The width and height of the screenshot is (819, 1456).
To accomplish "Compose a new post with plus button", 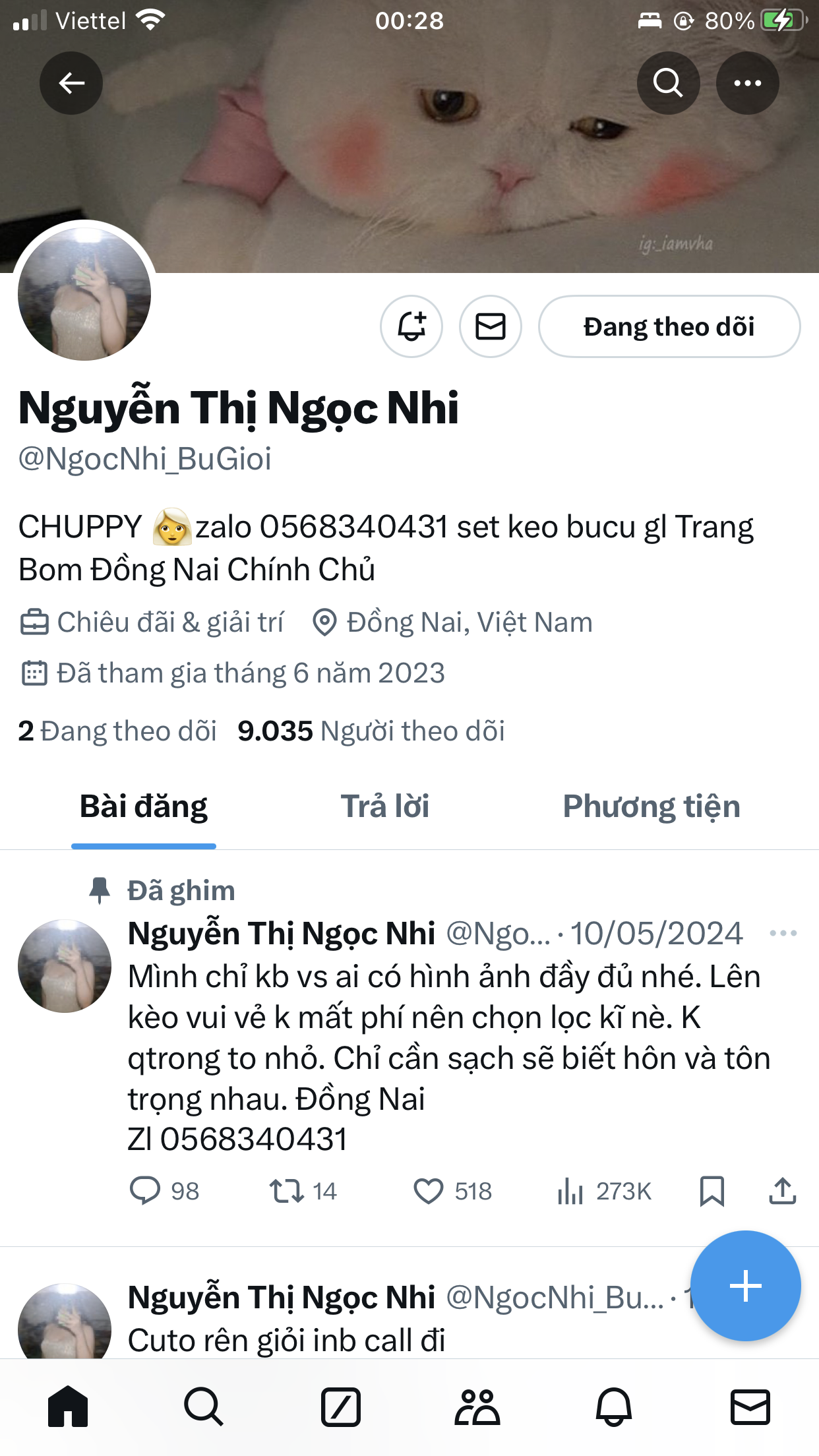I will point(745,1286).
